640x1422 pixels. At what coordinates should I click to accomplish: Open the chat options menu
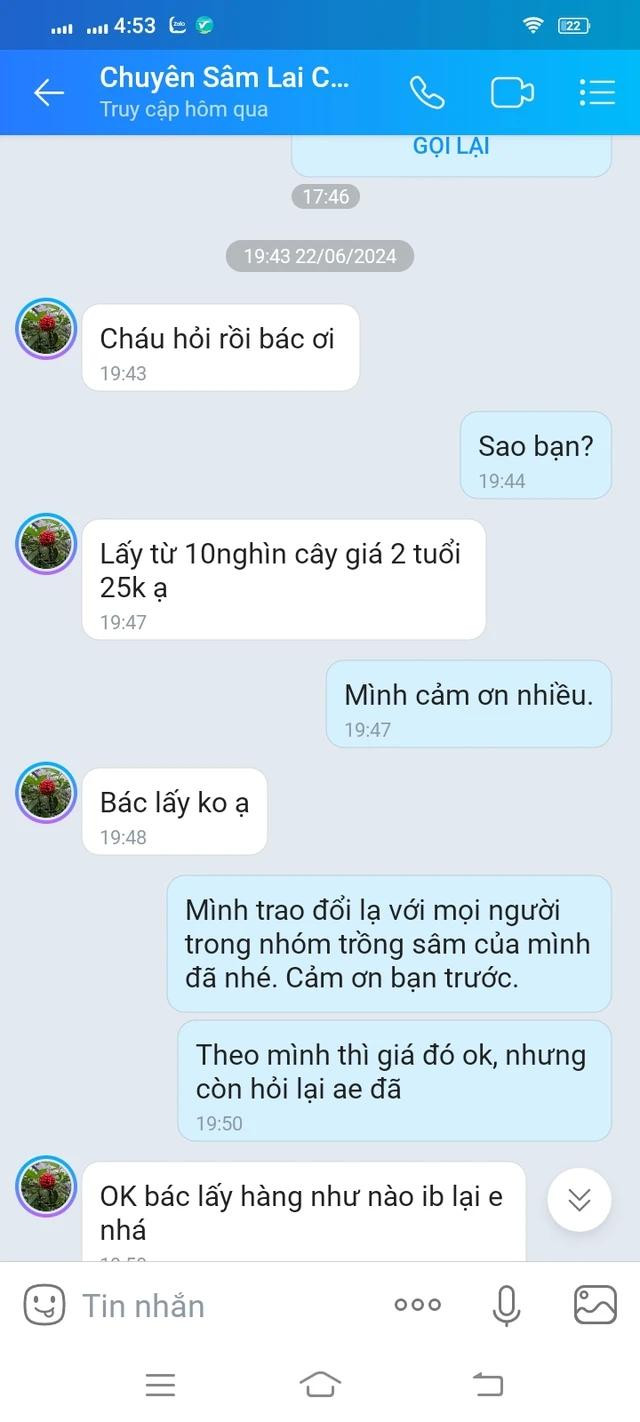(x=597, y=93)
